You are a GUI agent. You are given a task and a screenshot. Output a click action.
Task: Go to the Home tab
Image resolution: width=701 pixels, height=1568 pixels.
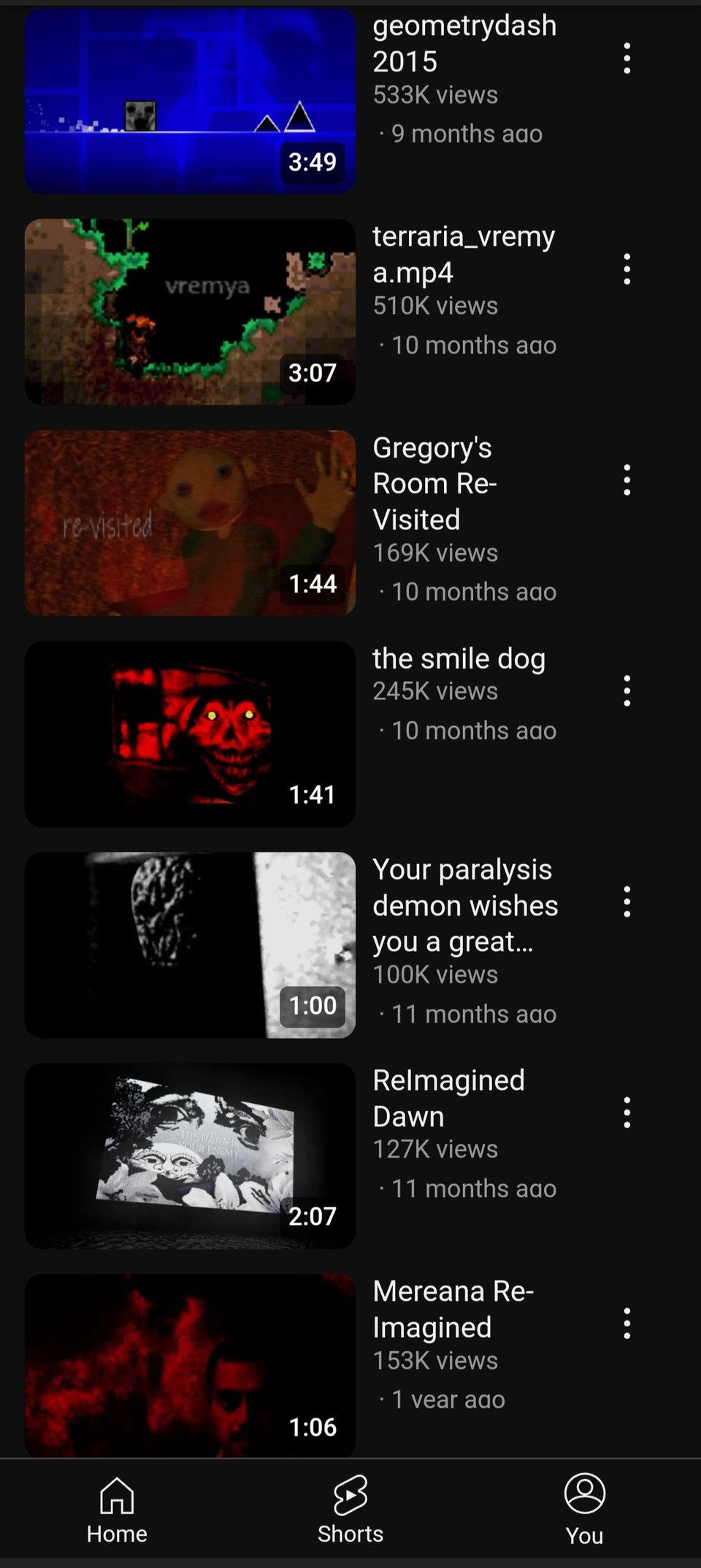tap(117, 1510)
